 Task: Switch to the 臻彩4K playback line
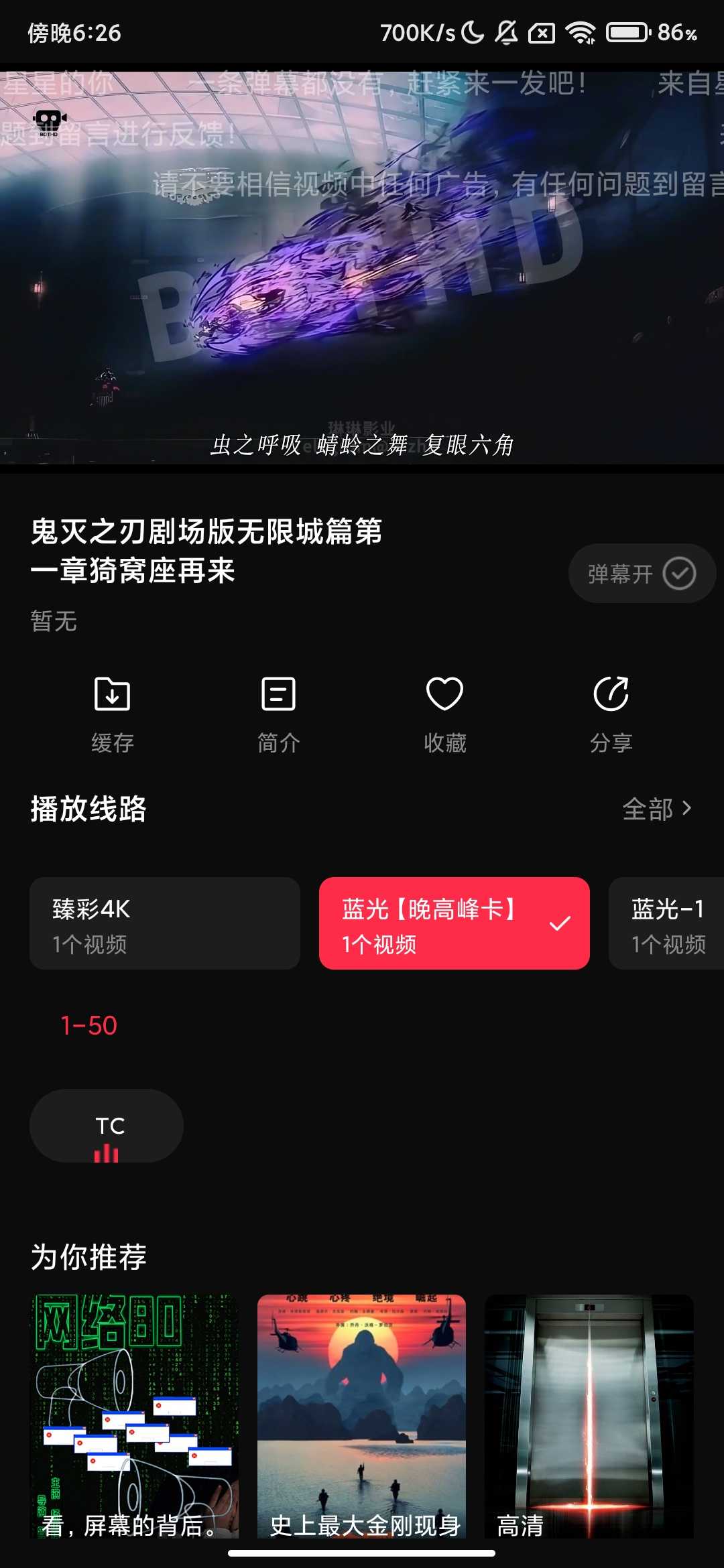point(165,923)
